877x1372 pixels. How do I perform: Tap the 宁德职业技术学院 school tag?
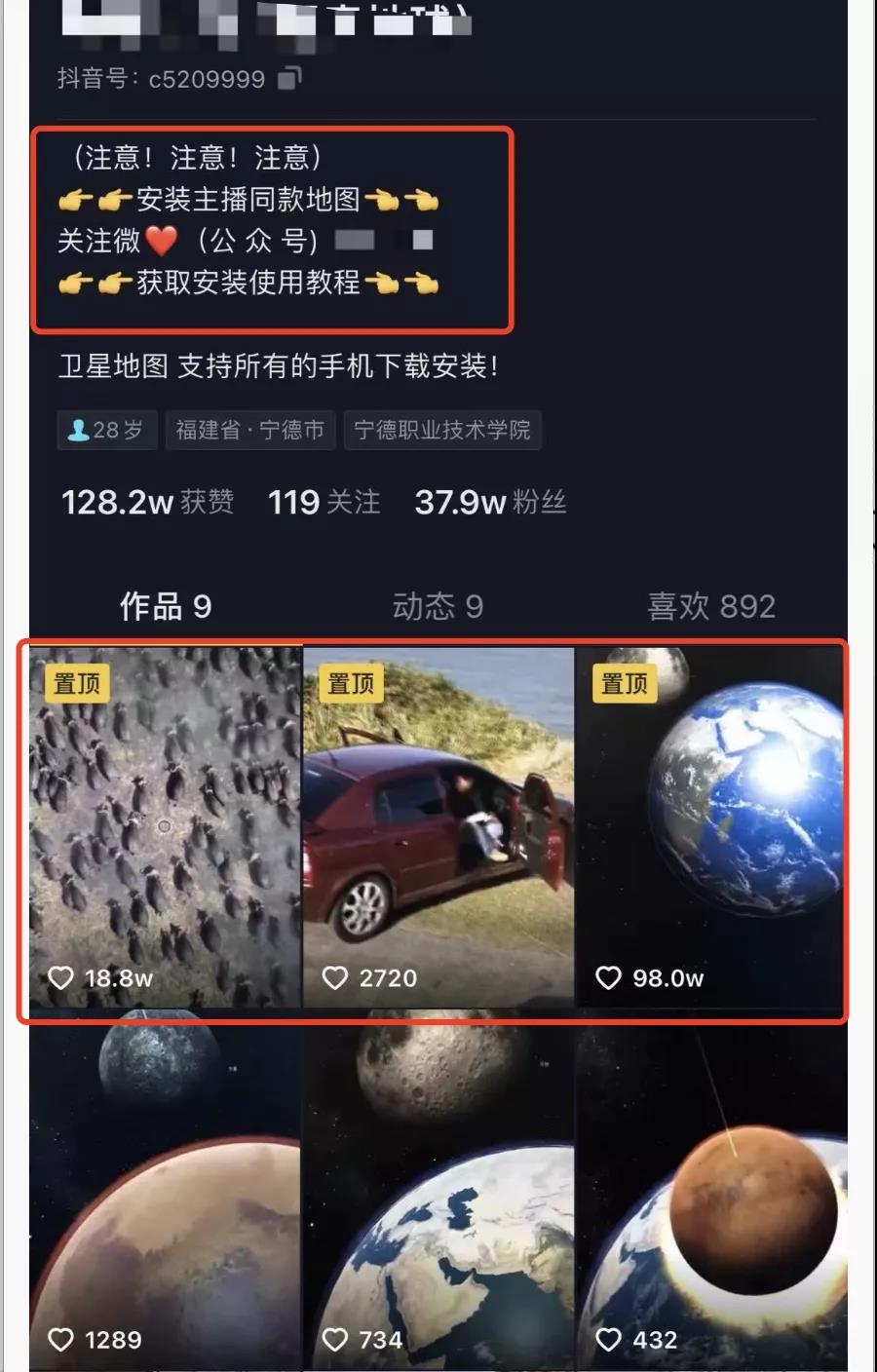click(441, 430)
